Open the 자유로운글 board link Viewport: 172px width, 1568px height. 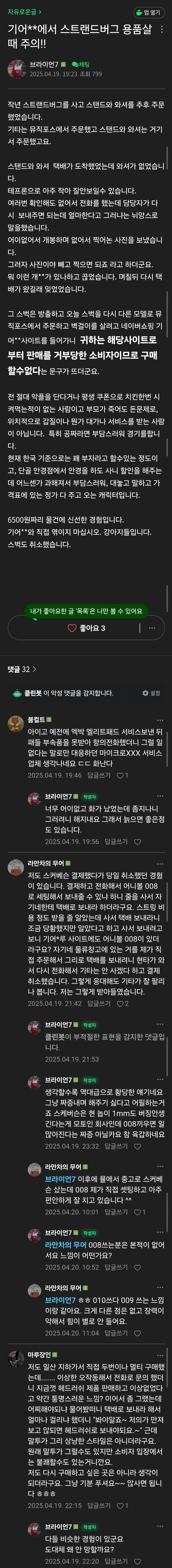point(24,12)
